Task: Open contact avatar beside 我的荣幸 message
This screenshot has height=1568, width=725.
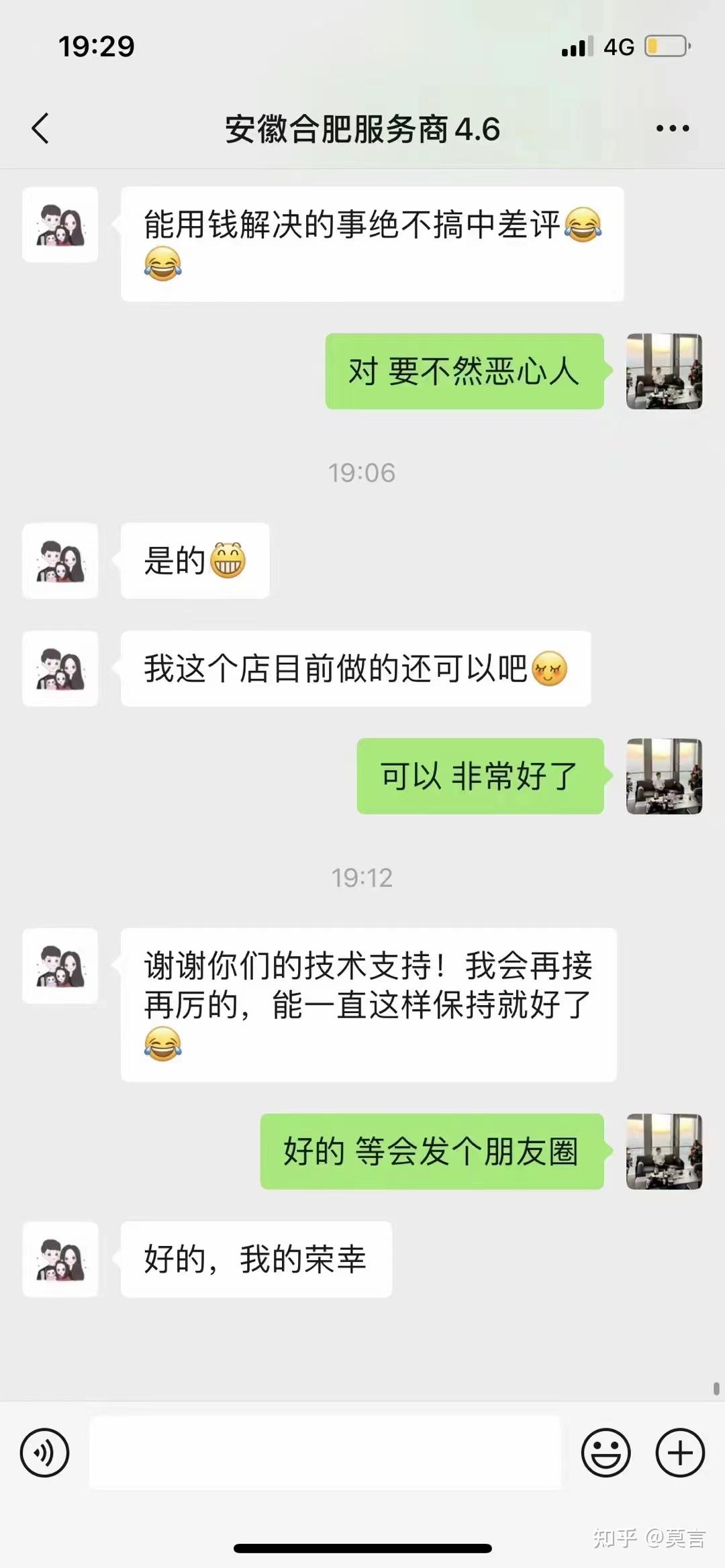Action: coord(60,1259)
